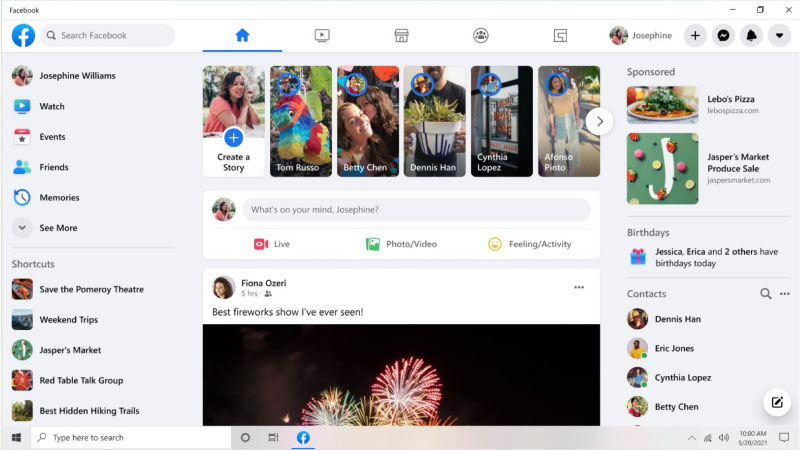Open Events from the left menu

pyautogui.click(x=52, y=137)
